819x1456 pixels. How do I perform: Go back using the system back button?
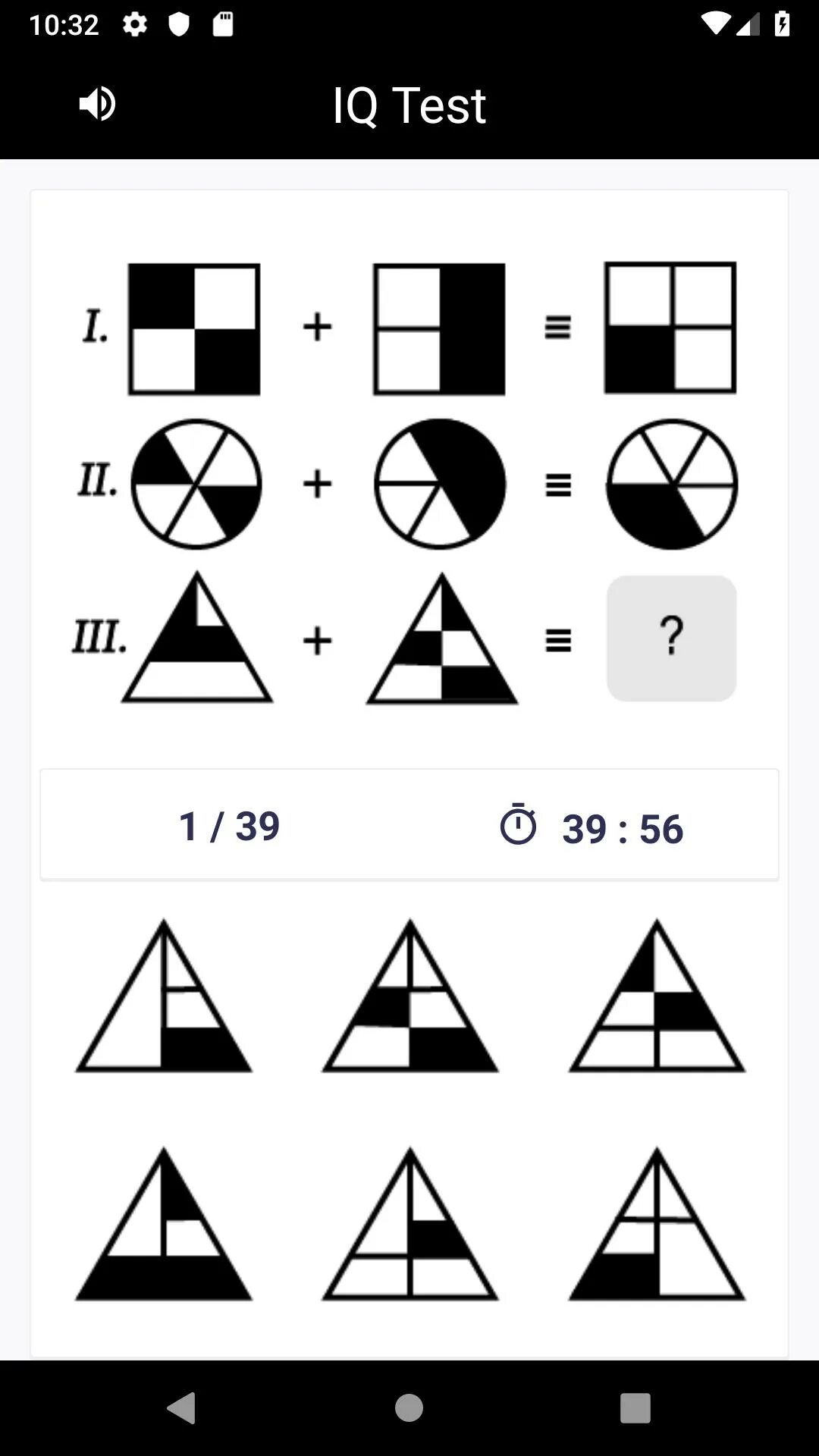[182, 1408]
